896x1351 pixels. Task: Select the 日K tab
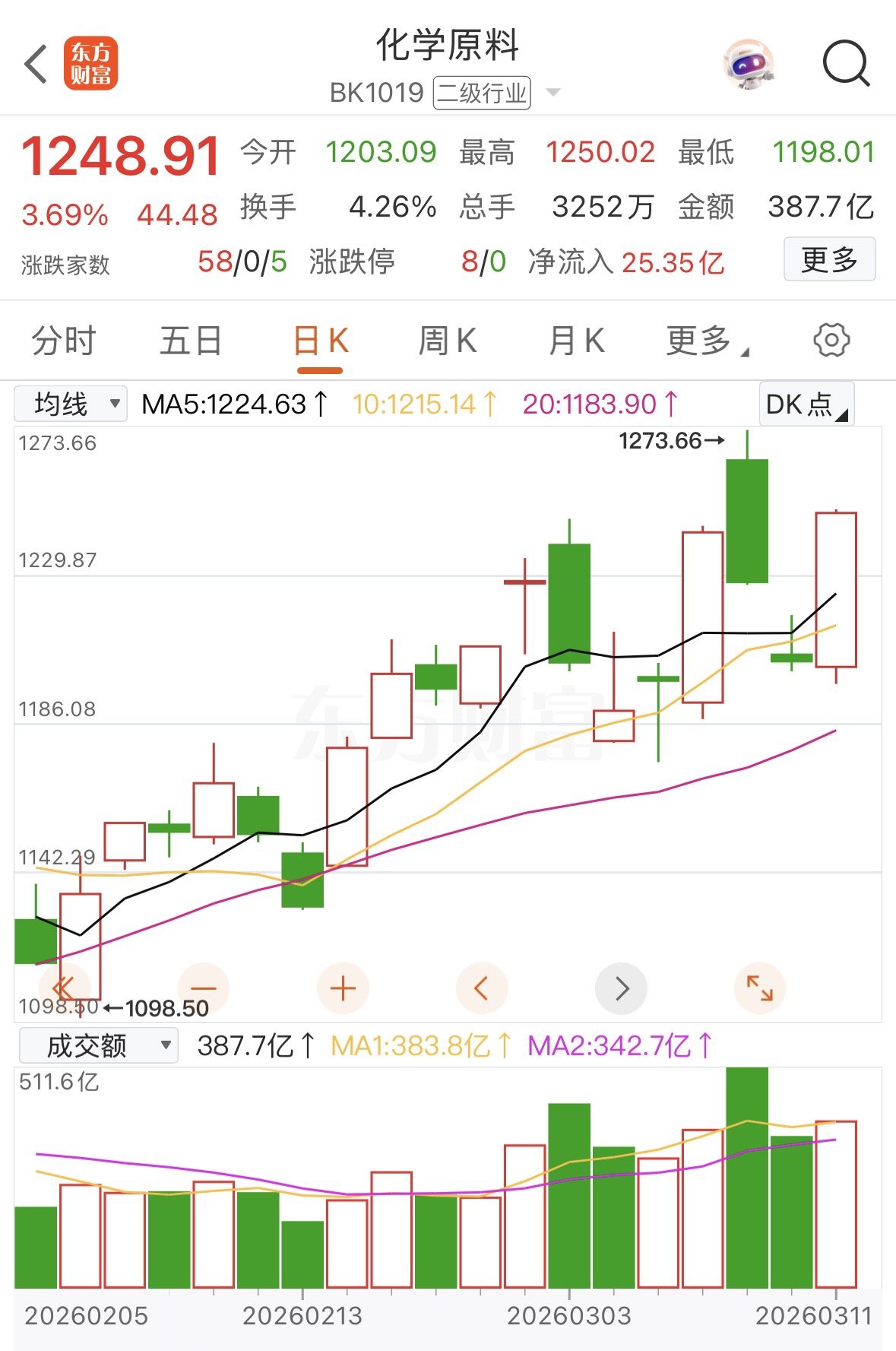click(320, 341)
